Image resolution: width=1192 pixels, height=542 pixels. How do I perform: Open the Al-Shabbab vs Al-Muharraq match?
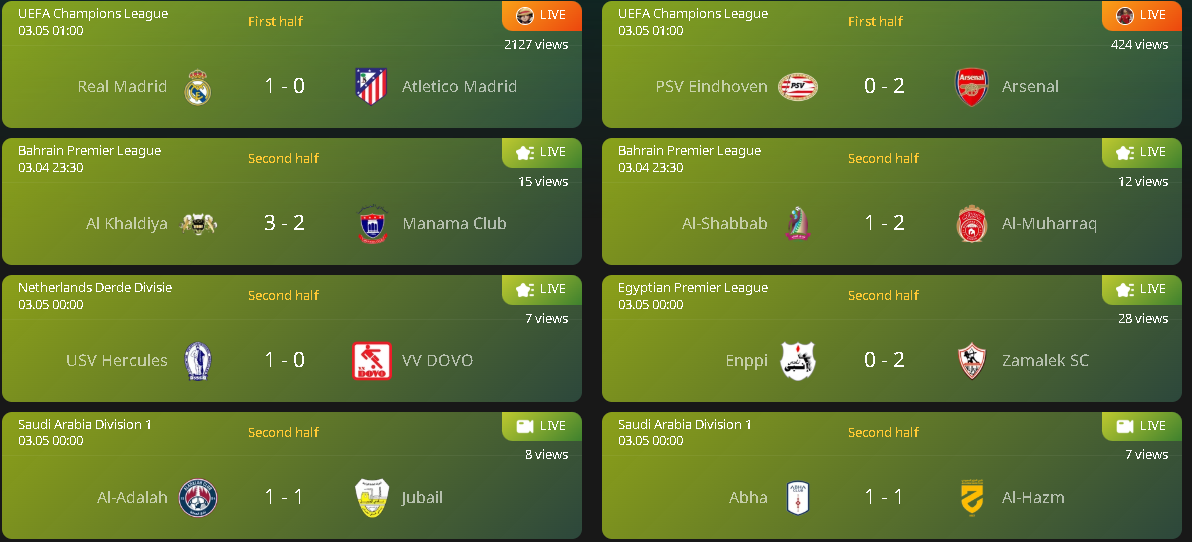[885, 223]
